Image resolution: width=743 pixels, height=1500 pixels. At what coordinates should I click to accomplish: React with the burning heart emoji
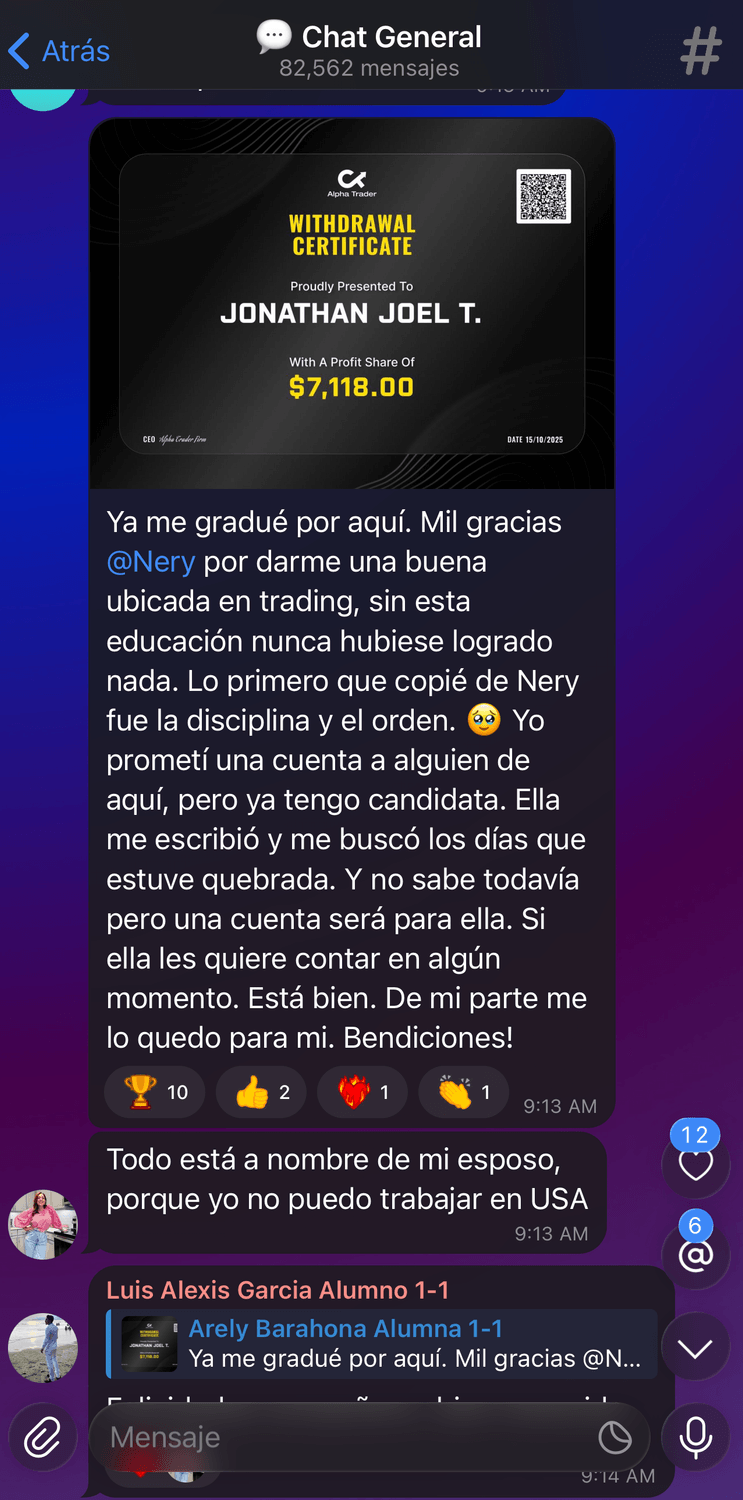pyautogui.click(x=364, y=1092)
